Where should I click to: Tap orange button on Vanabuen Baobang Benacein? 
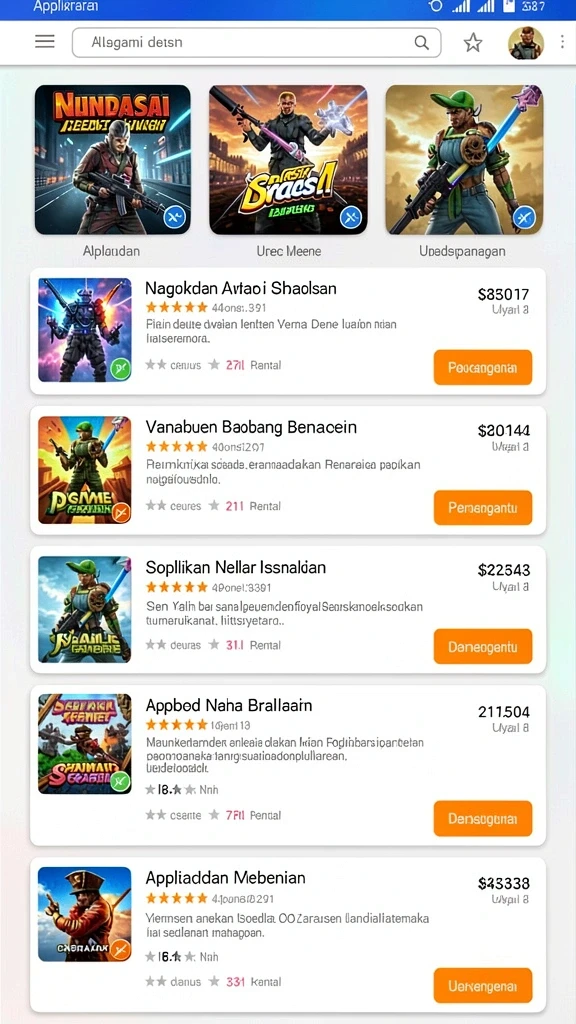coord(483,507)
